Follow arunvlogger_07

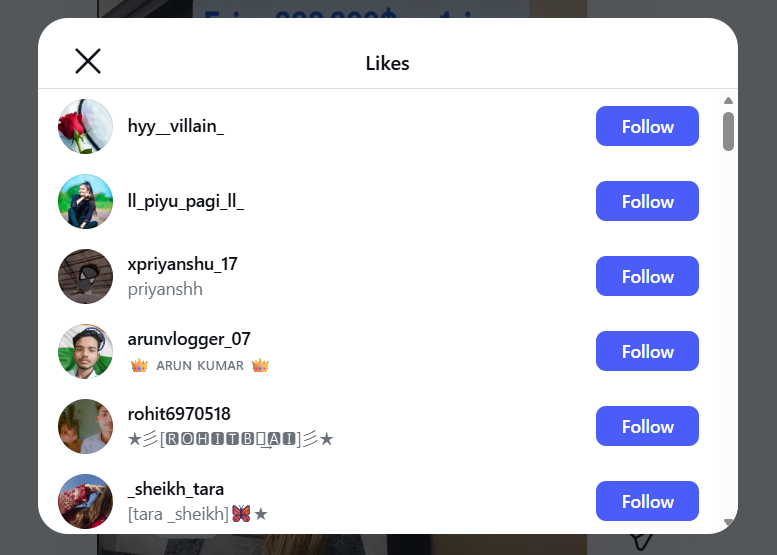(x=647, y=352)
